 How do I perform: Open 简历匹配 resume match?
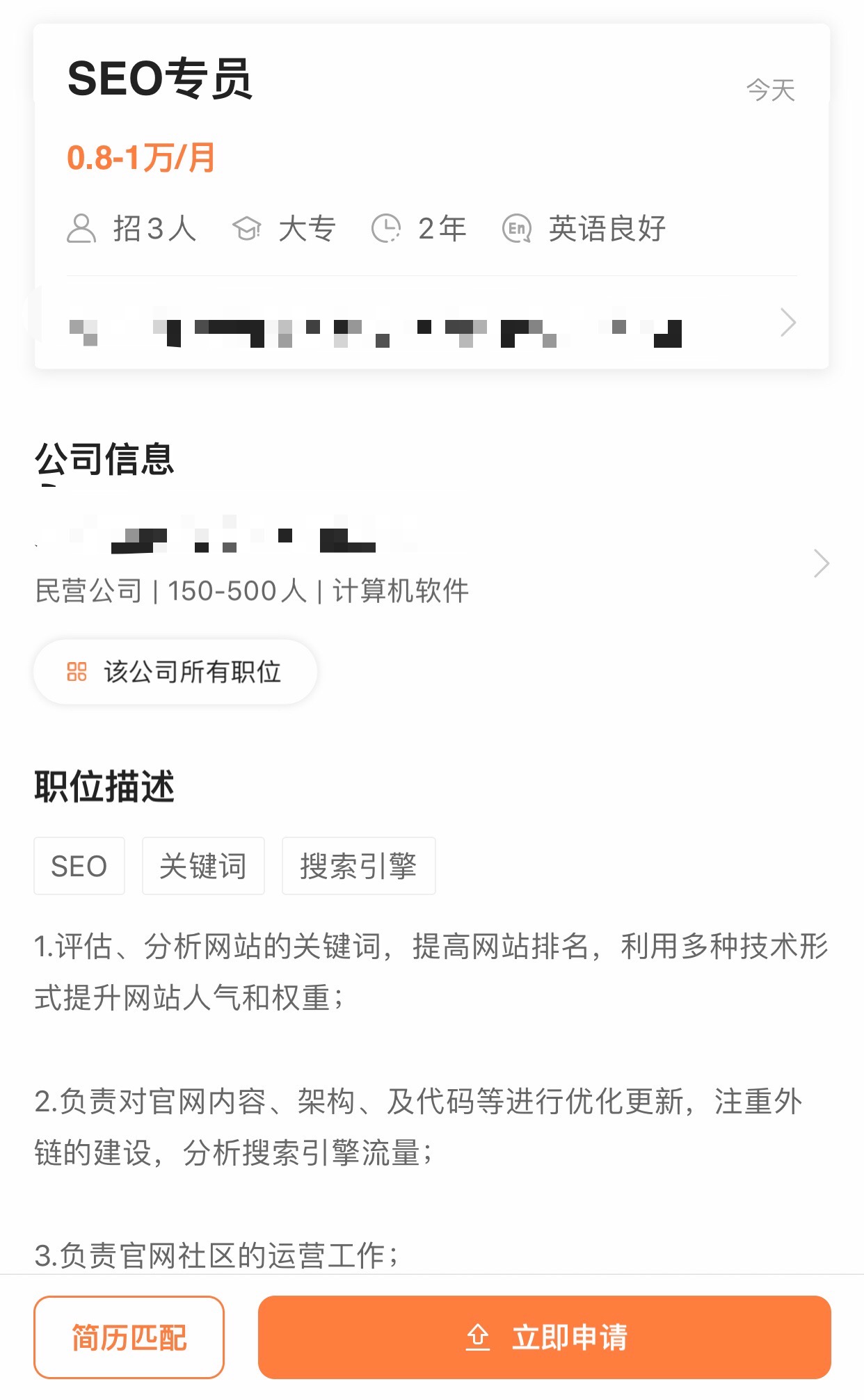(129, 1337)
